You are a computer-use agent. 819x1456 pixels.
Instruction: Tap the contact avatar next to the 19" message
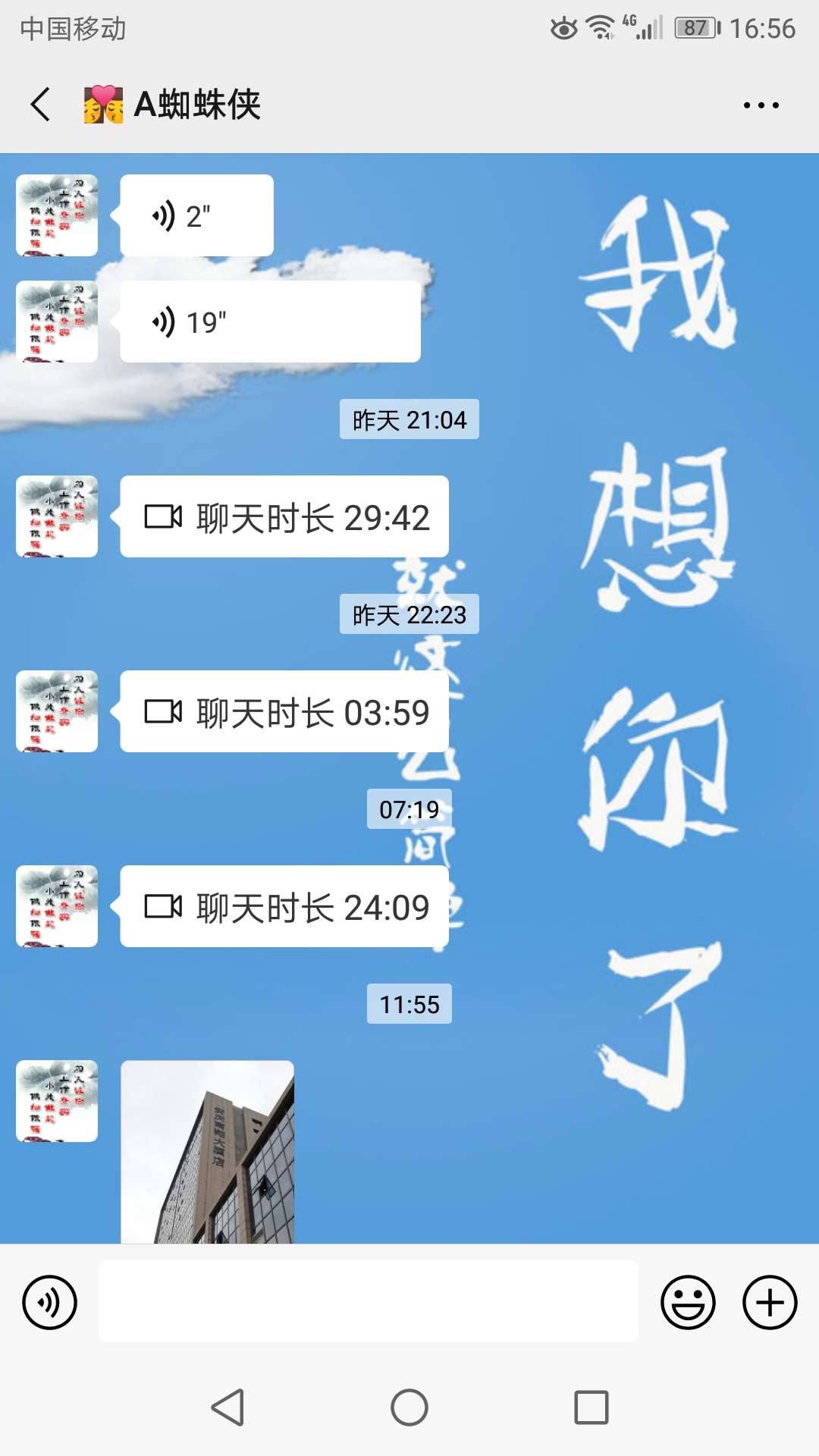(57, 322)
